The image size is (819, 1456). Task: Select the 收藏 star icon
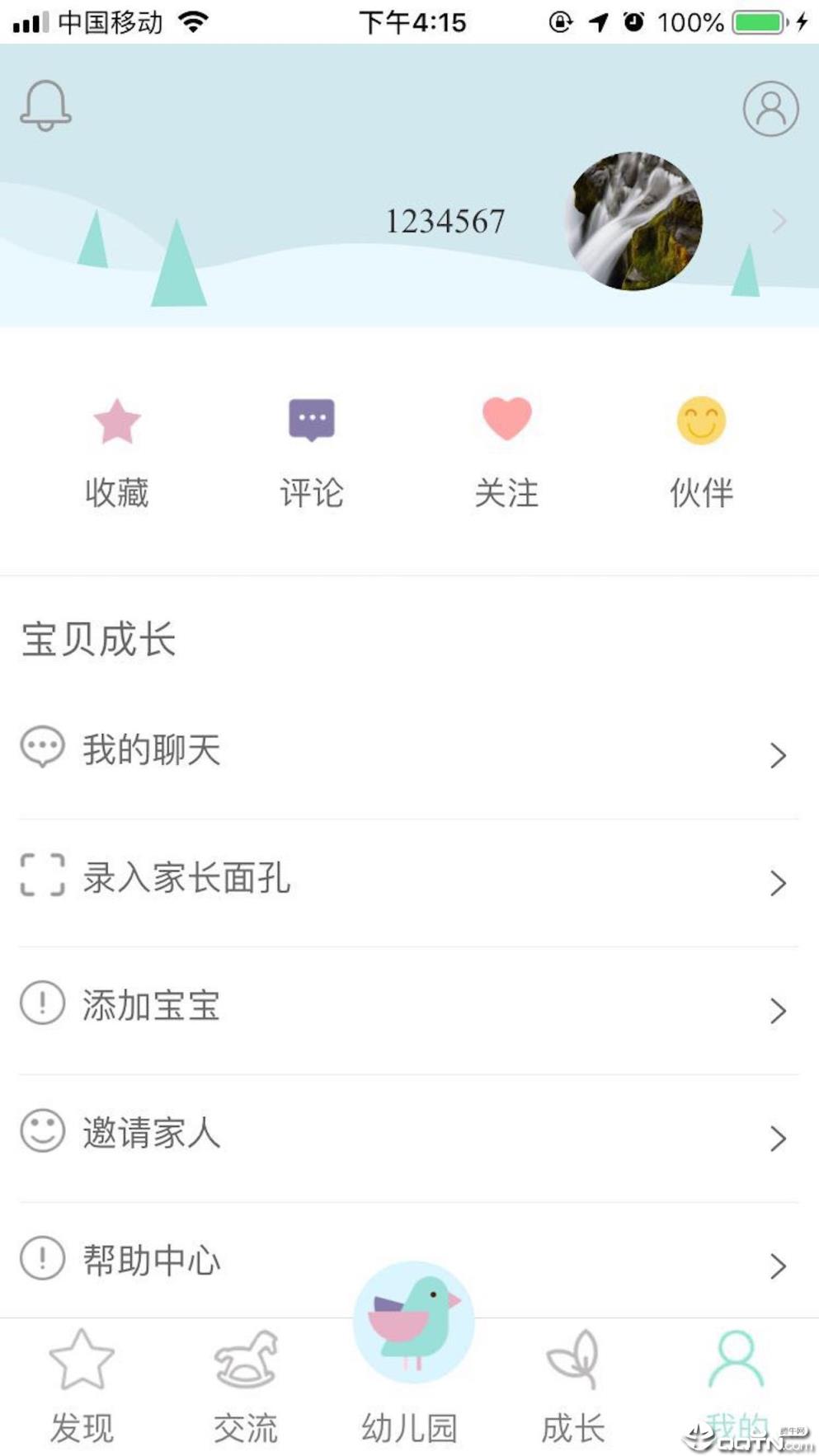[x=116, y=419]
